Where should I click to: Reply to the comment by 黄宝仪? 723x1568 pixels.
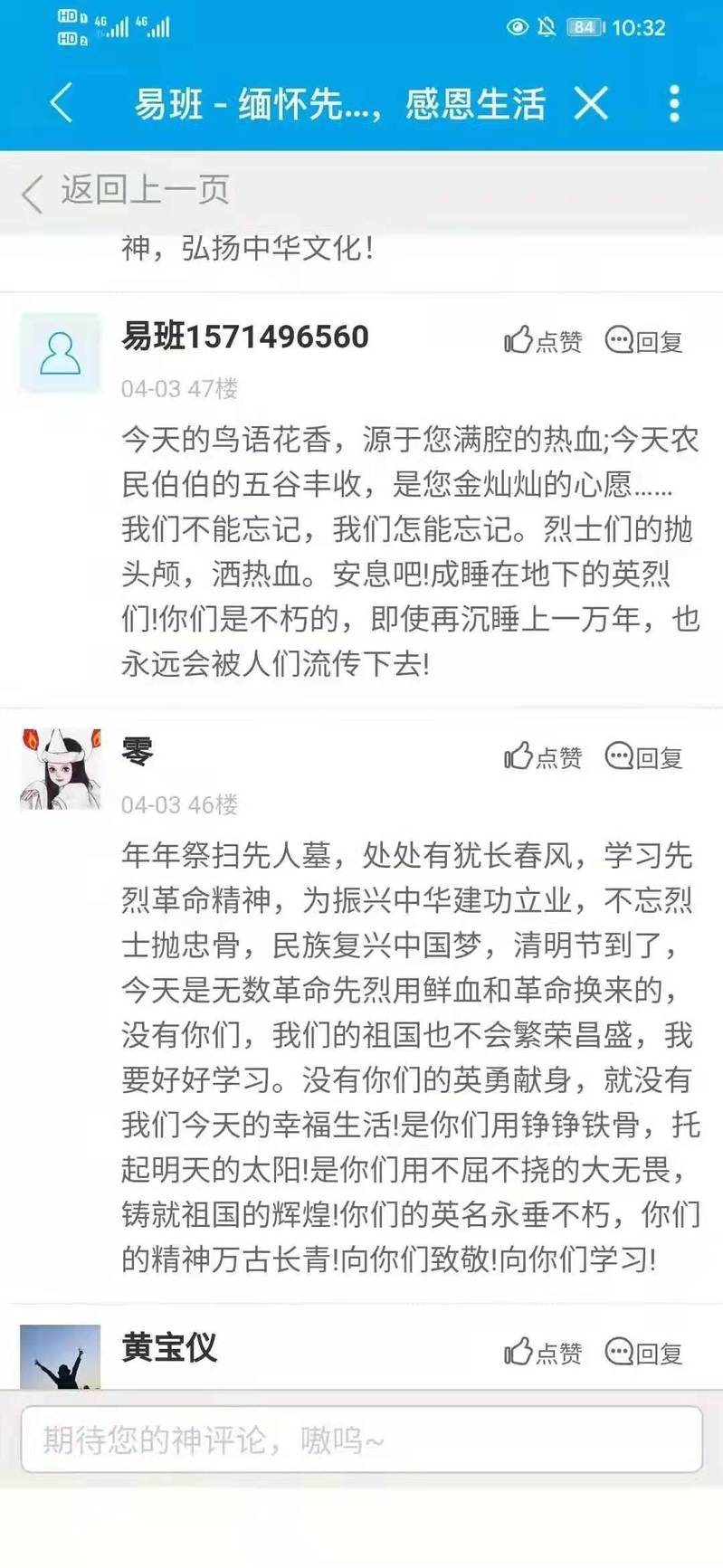point(643,1352)
